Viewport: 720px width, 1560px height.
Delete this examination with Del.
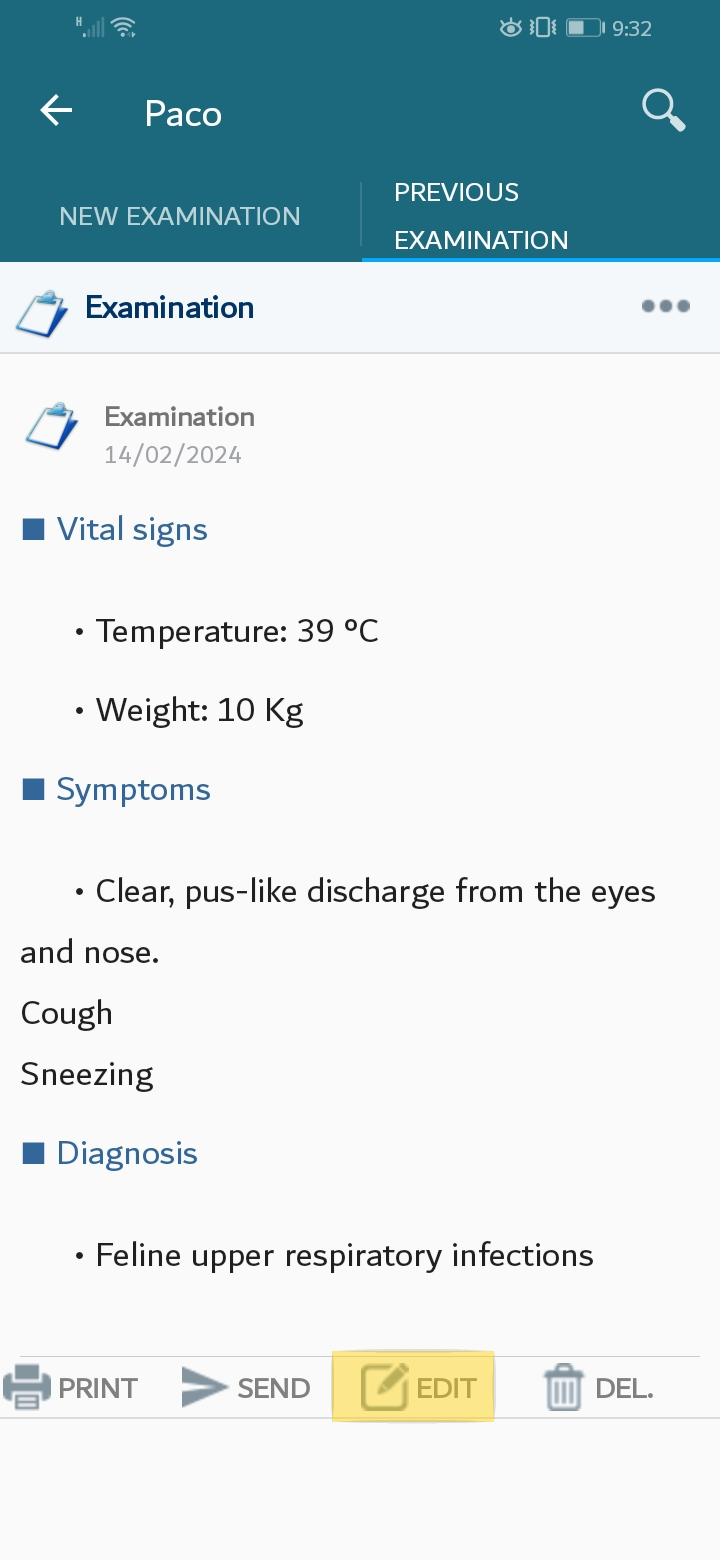click(599, 1388)
